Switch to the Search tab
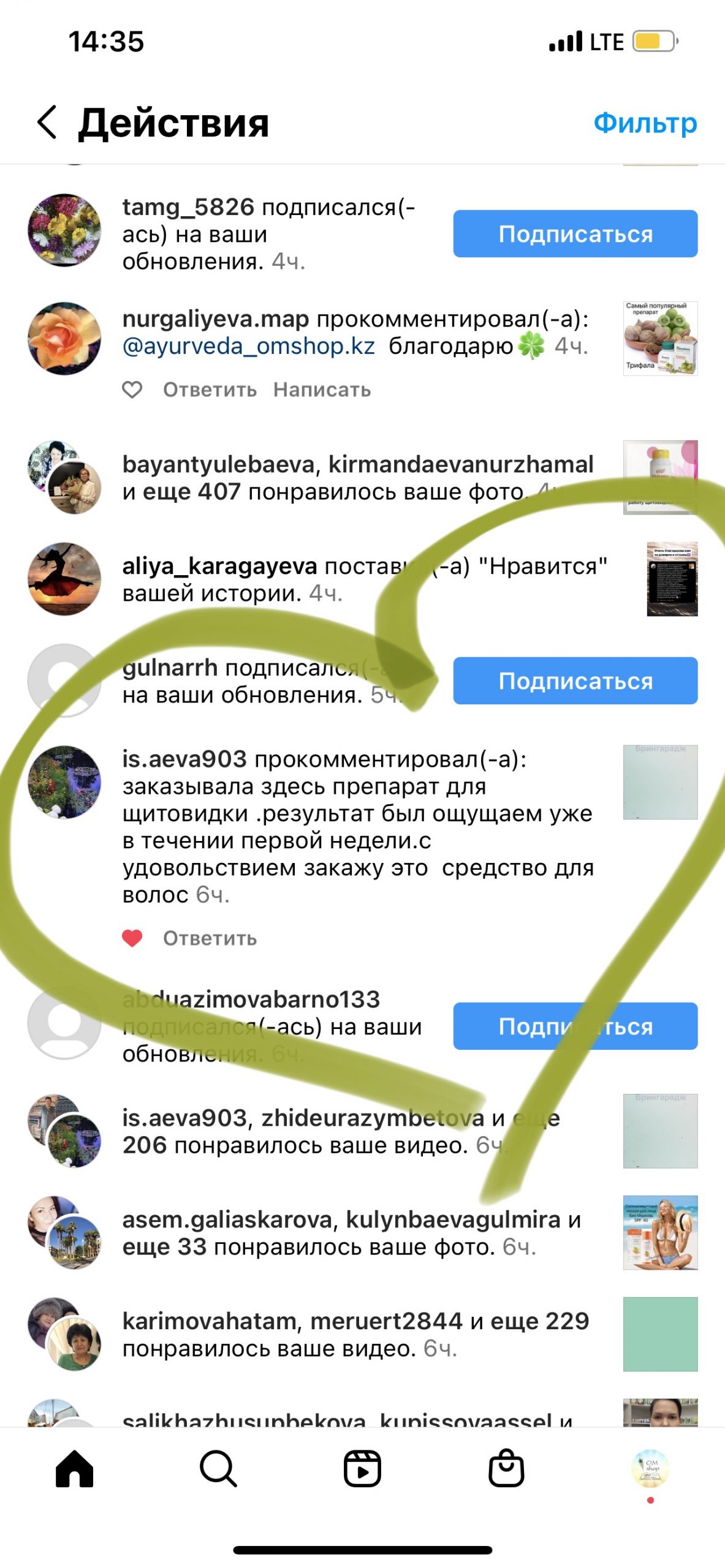Viewport: 725px width, 1568px height. 218,1468
